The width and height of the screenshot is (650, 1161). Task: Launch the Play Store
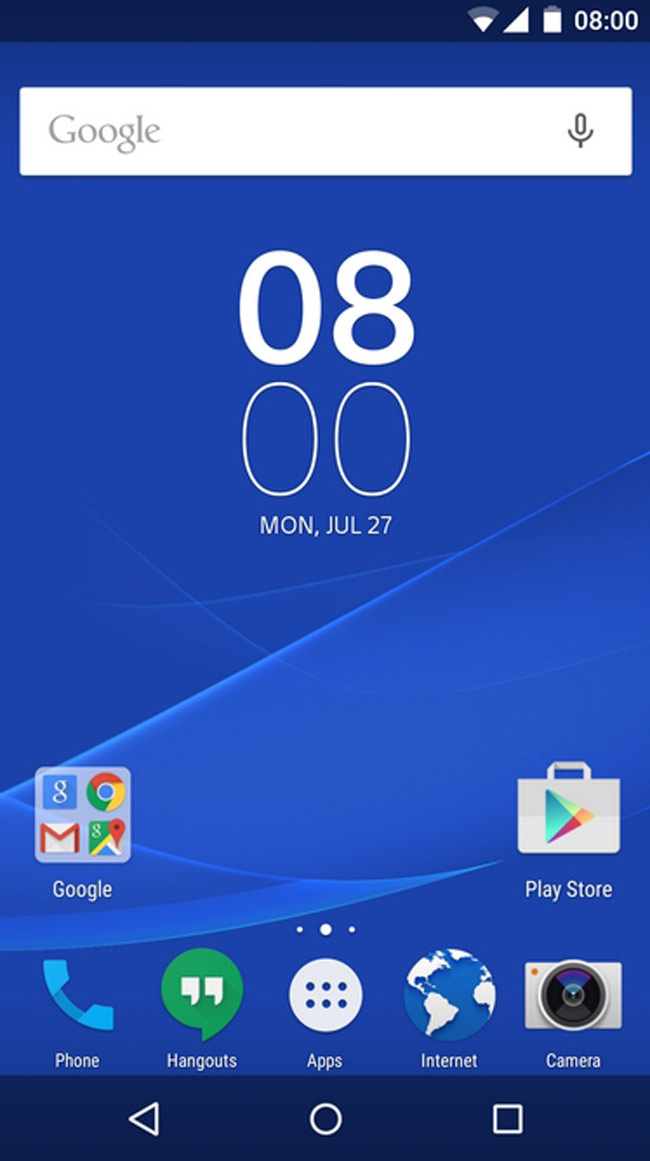click(568, 812)
